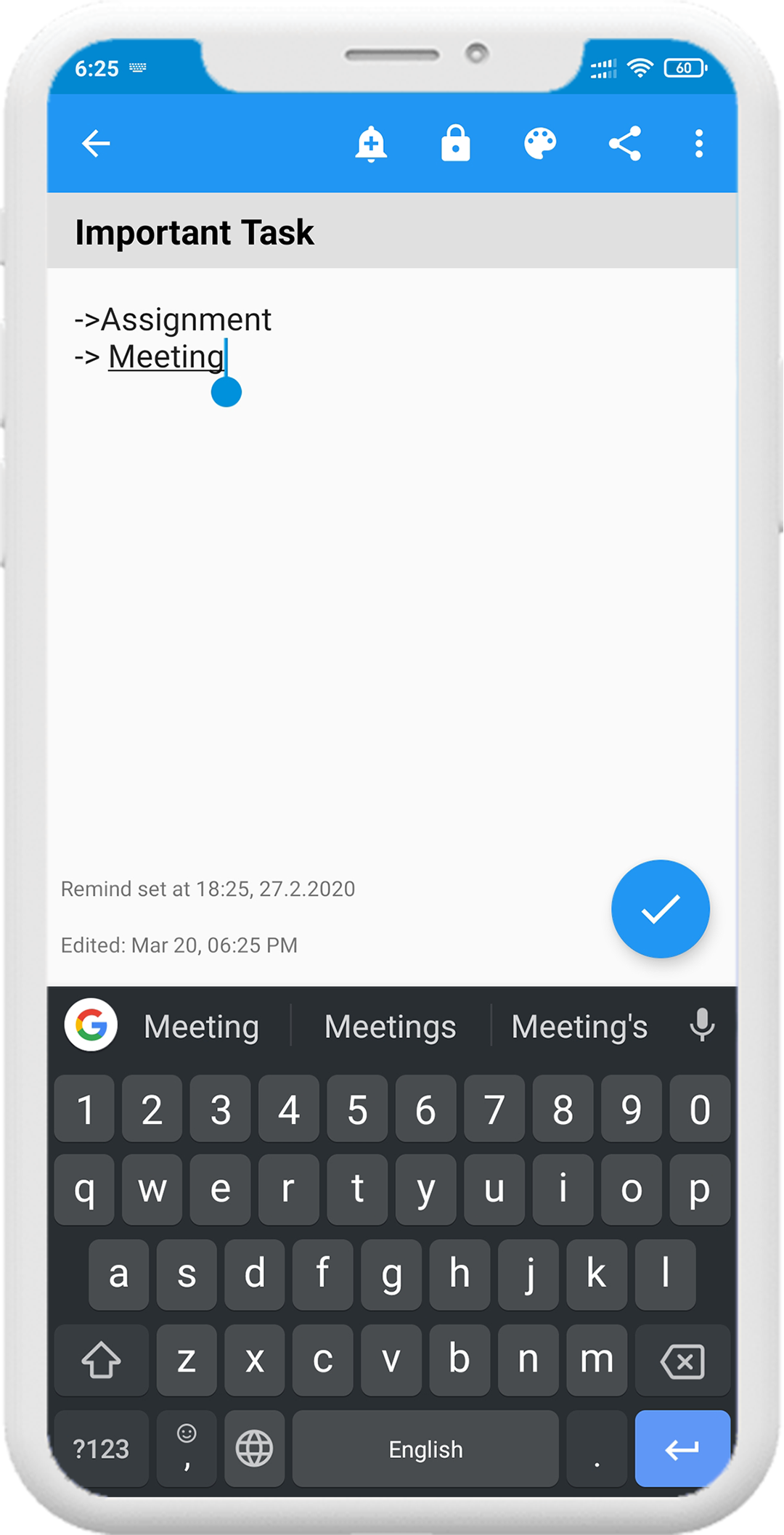
Task: Delete a character with backspace key
Action: point(682,1361)
